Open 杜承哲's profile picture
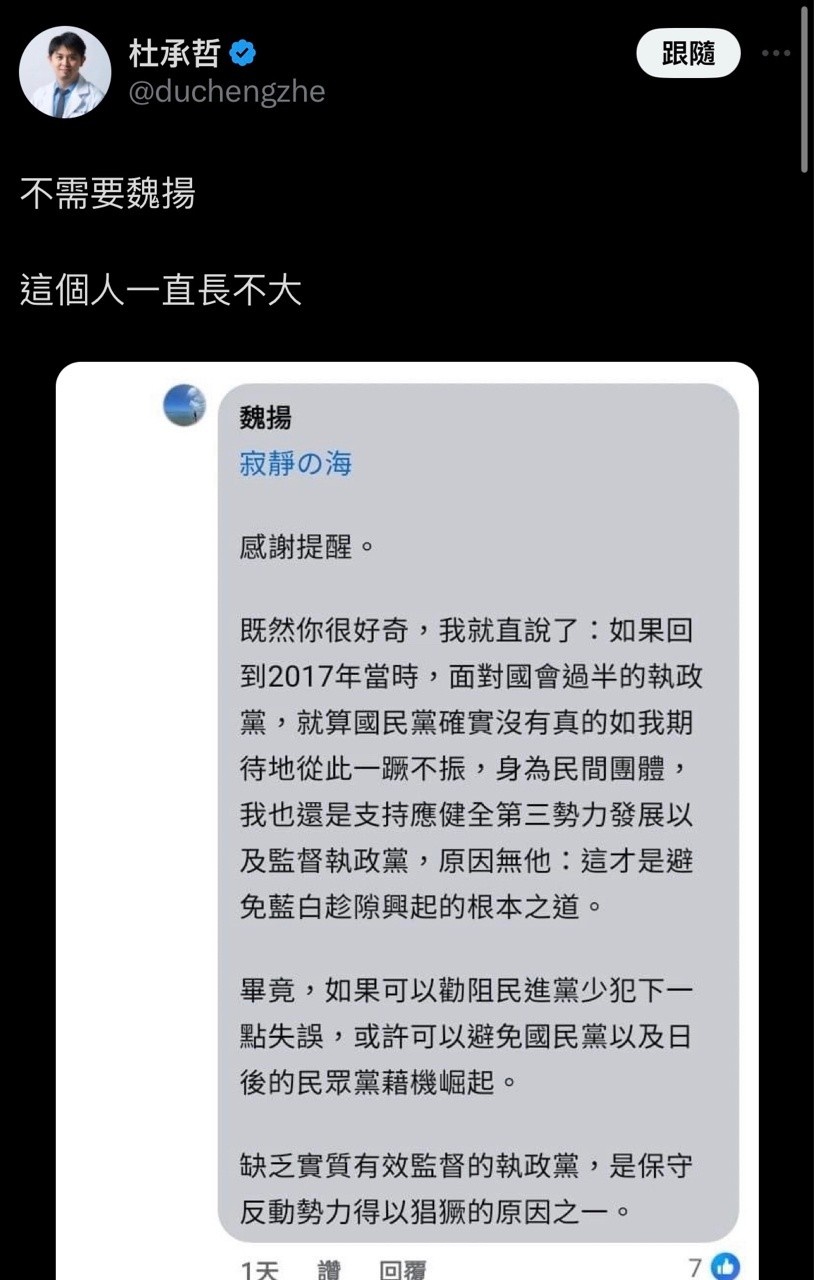 [x=66, y=72]
